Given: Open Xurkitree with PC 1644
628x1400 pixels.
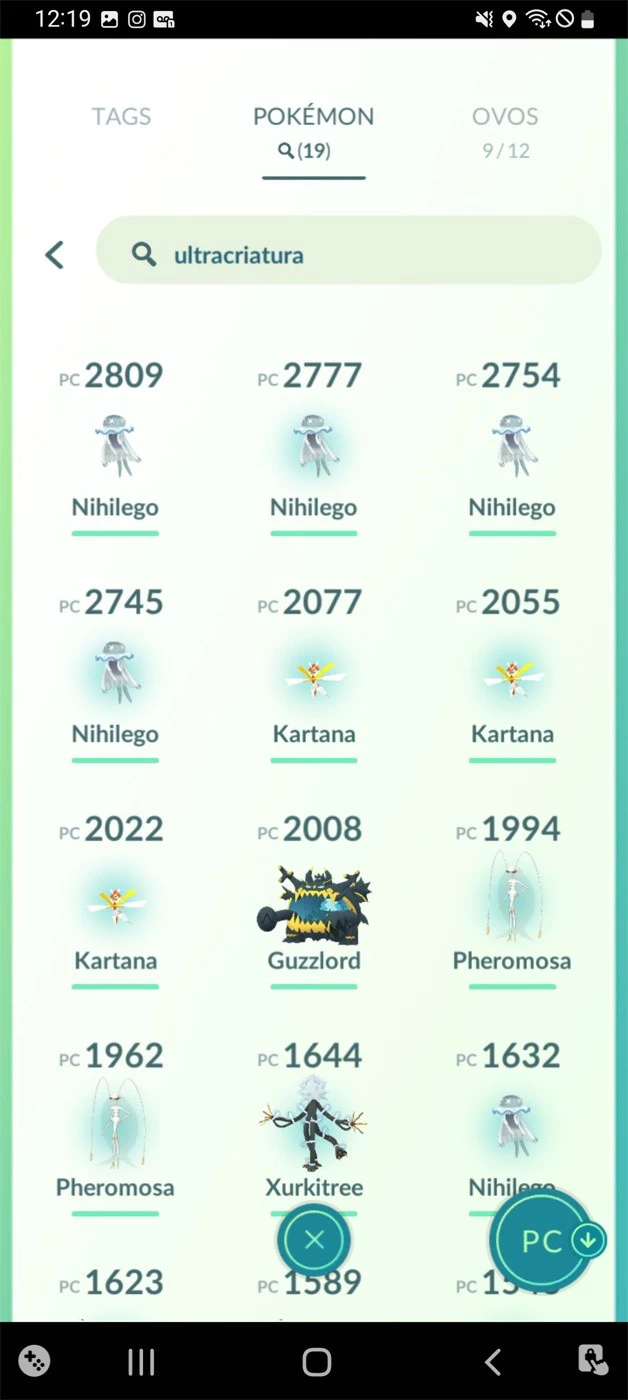Looking at the screenshot, I should [313, 1125].
